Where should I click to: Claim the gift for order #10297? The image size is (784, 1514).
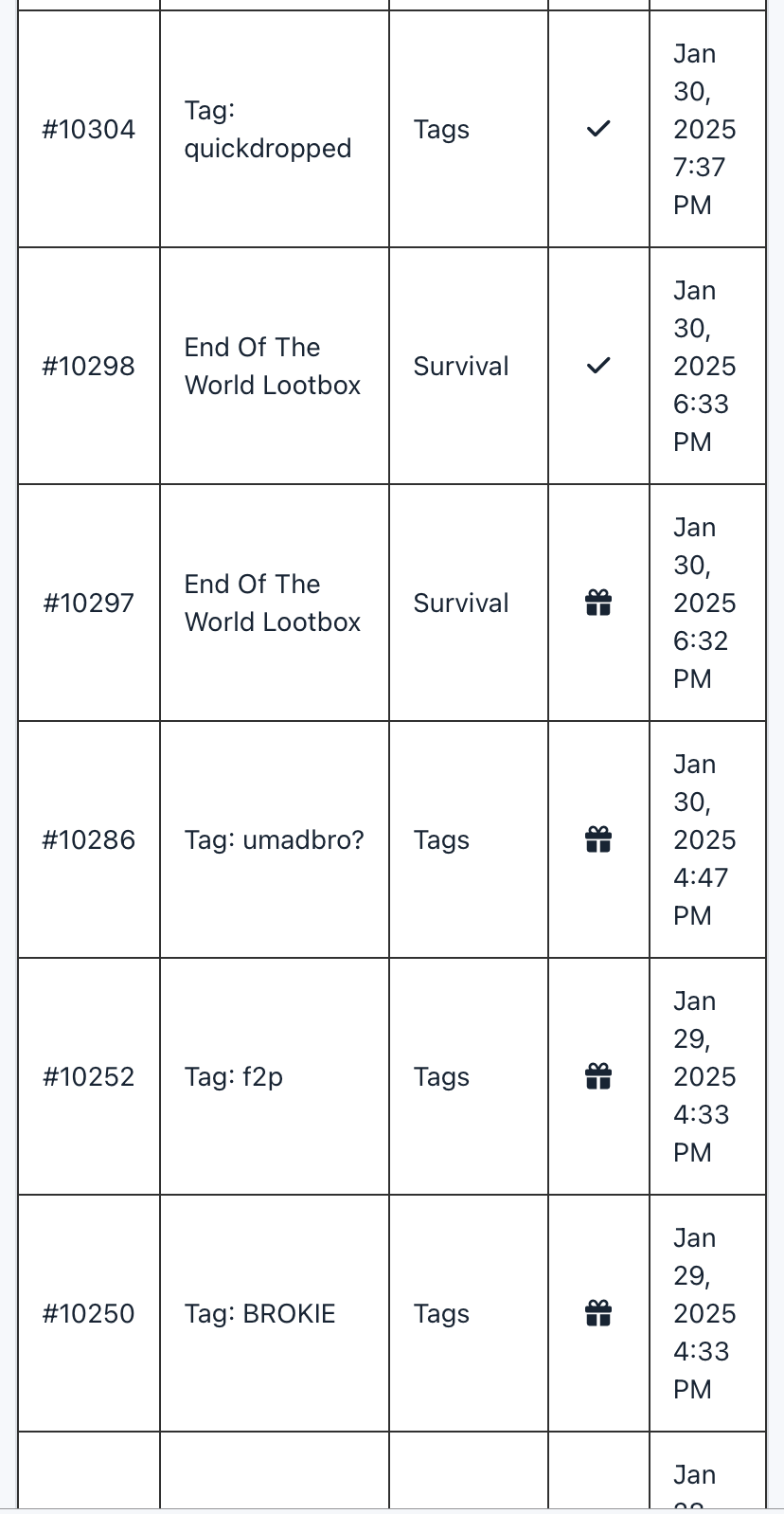coord(598,603)
